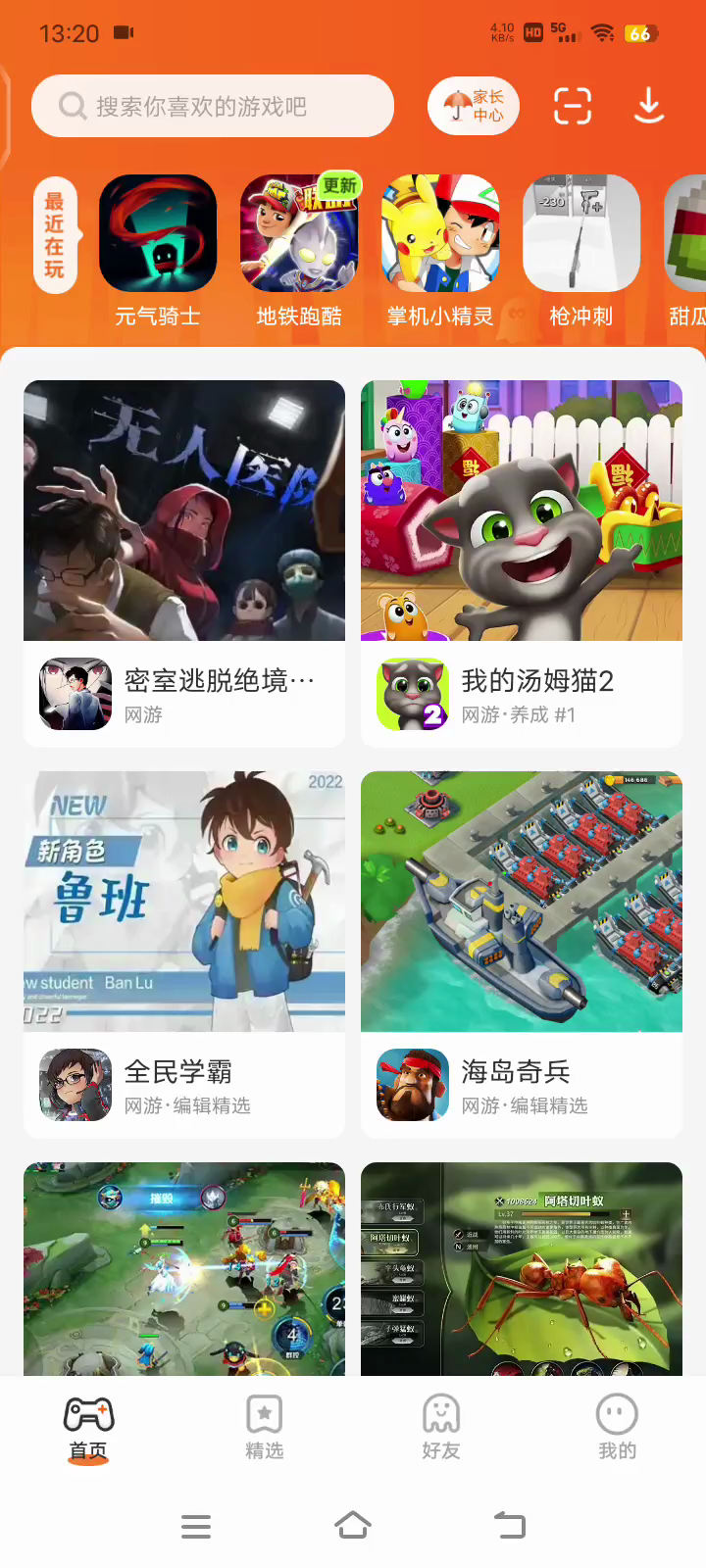Open the MOBA battle game card
Viewport: 706px width, 1568px height.
pyautogui.click(x=184, y=1268)
